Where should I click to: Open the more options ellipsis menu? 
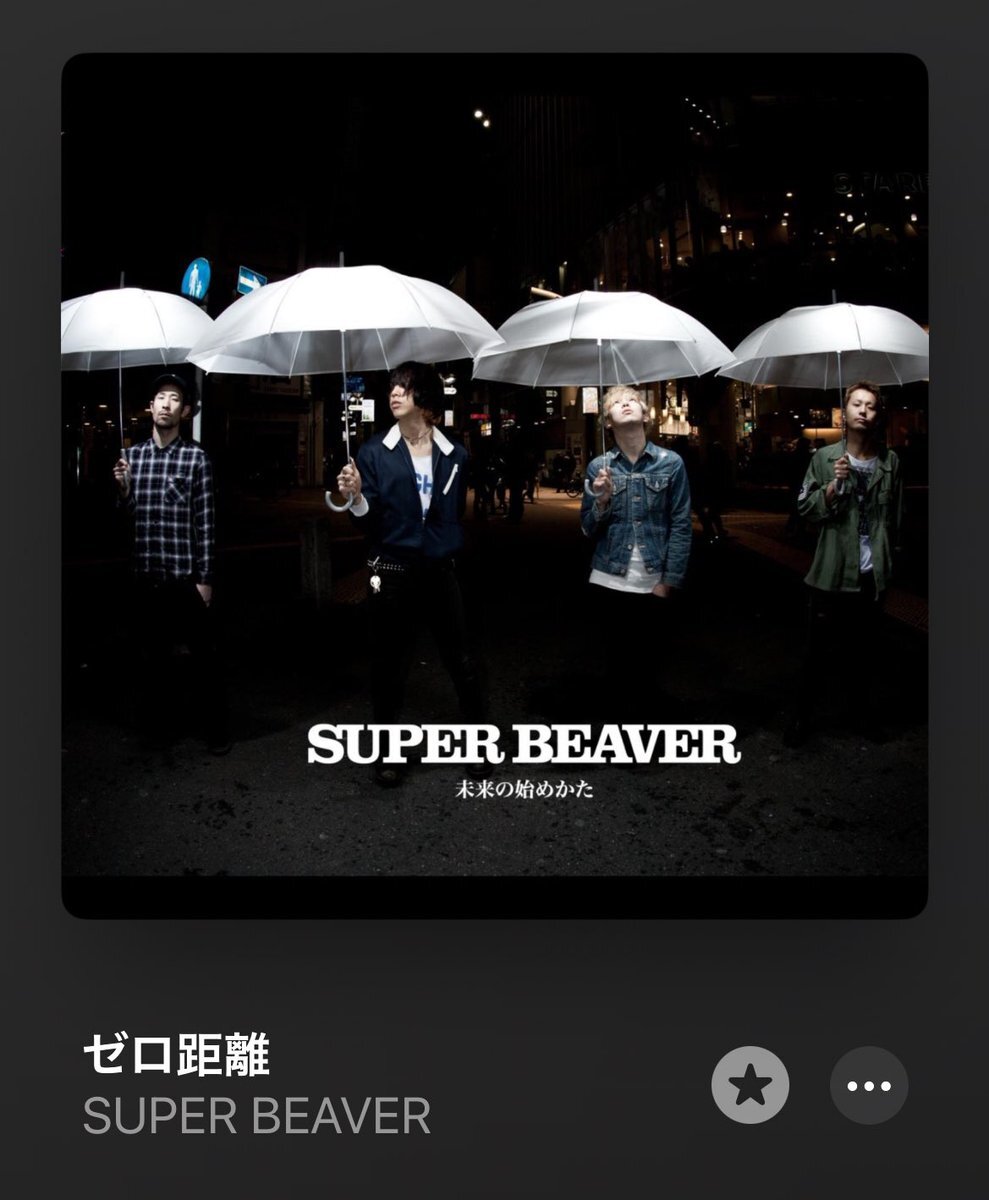(869, 1085)
